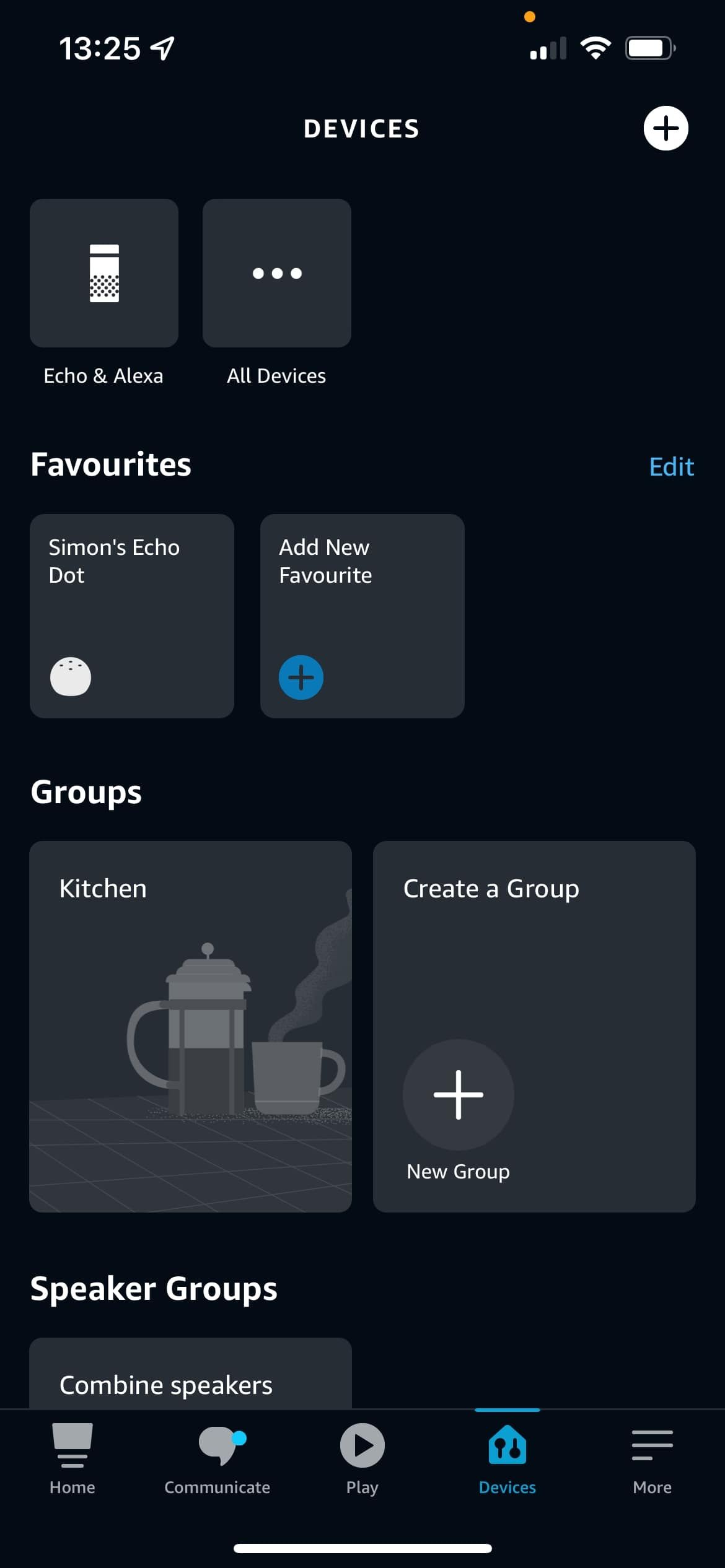Tap the New Group plus icon
The height and width of the screenshot is (1568, 725).
(458, 1094)
